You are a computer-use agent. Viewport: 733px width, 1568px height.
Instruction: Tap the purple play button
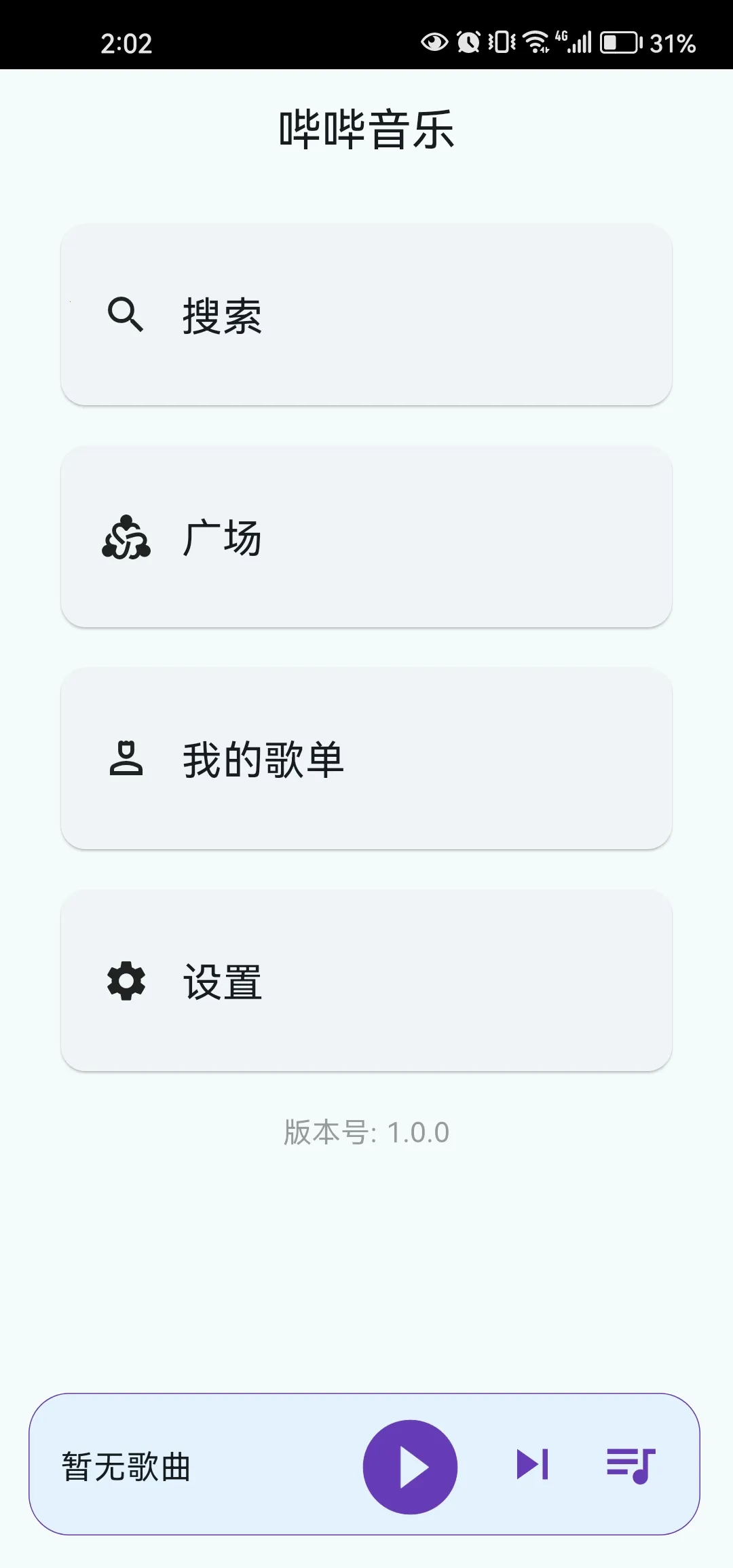pos(410,1467)
